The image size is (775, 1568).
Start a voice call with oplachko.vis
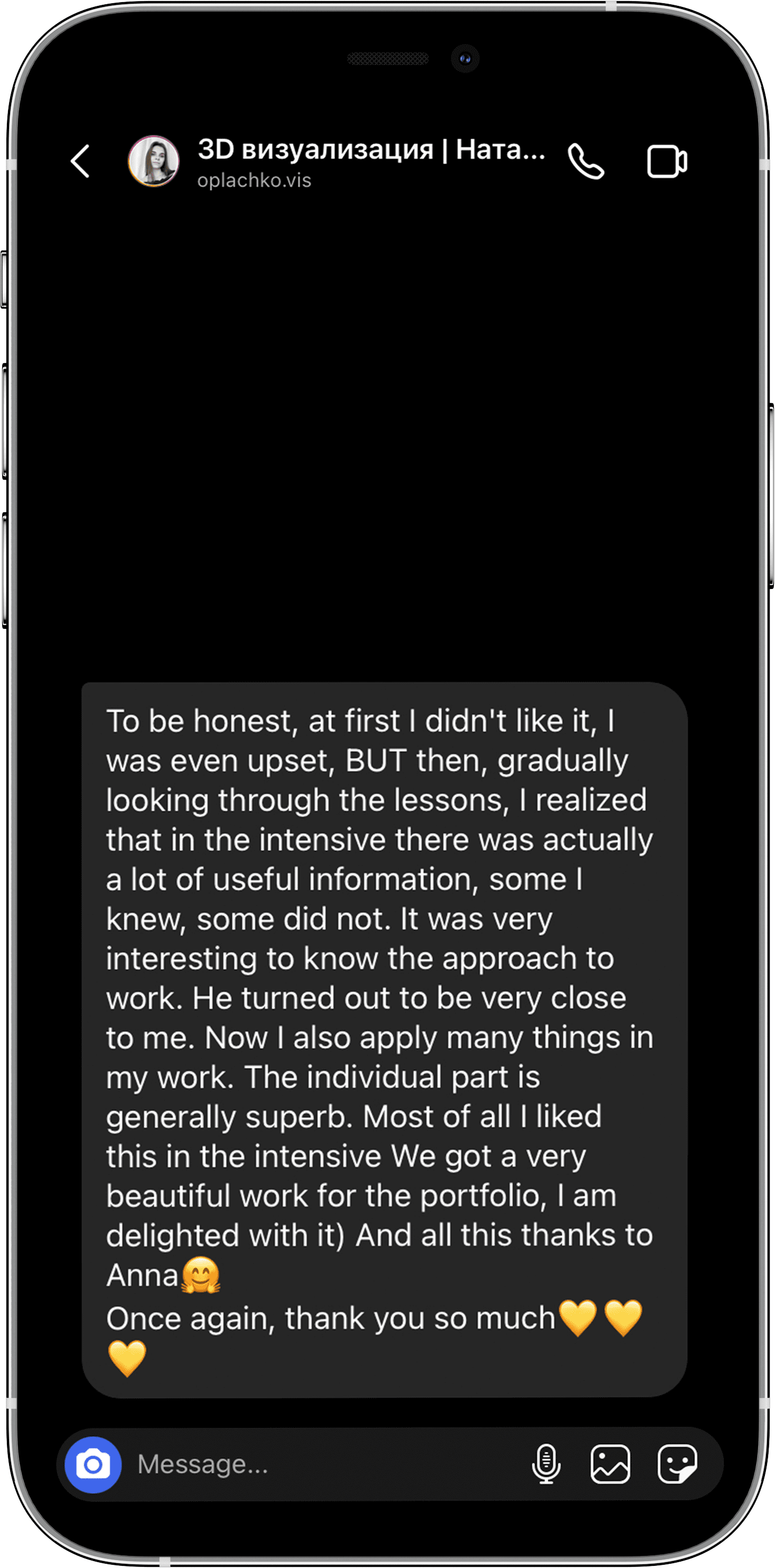586,161
